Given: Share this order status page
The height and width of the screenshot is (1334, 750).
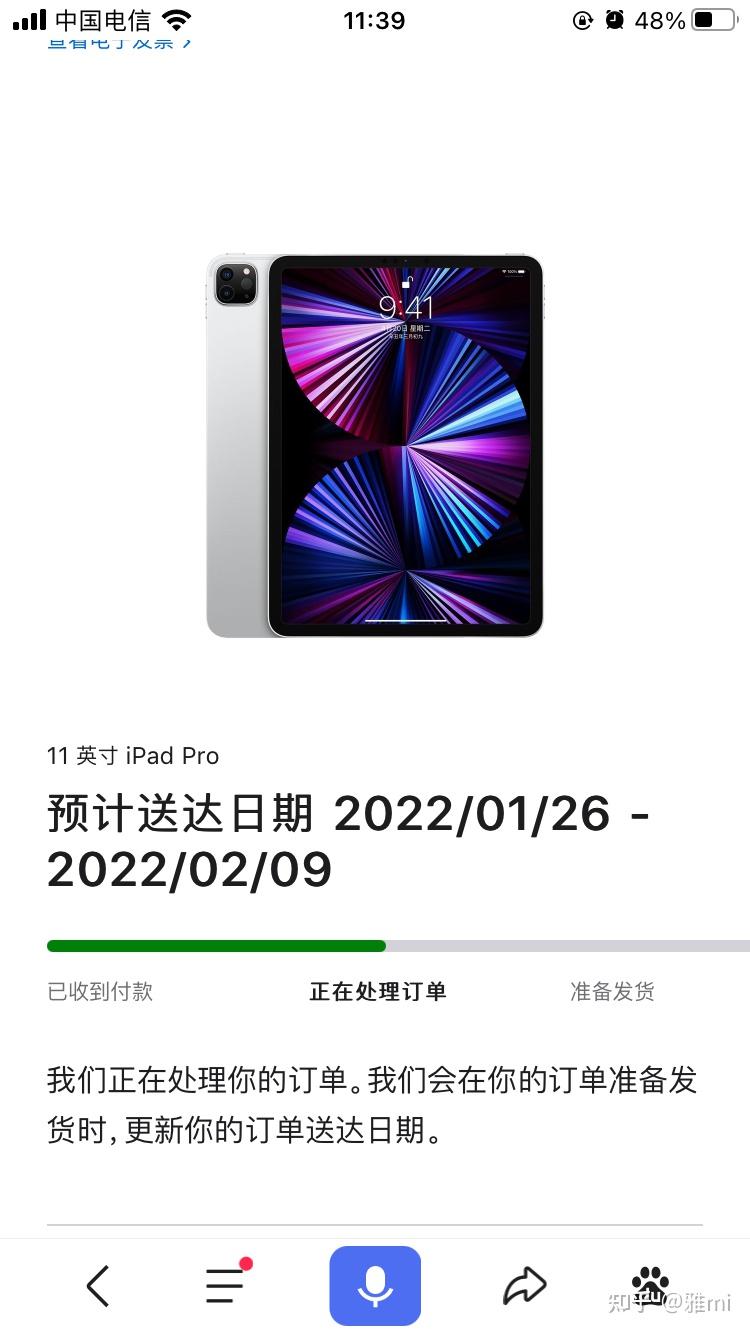Looking at the screenshot, I should pyautogui.click(x=525, y=1286).
